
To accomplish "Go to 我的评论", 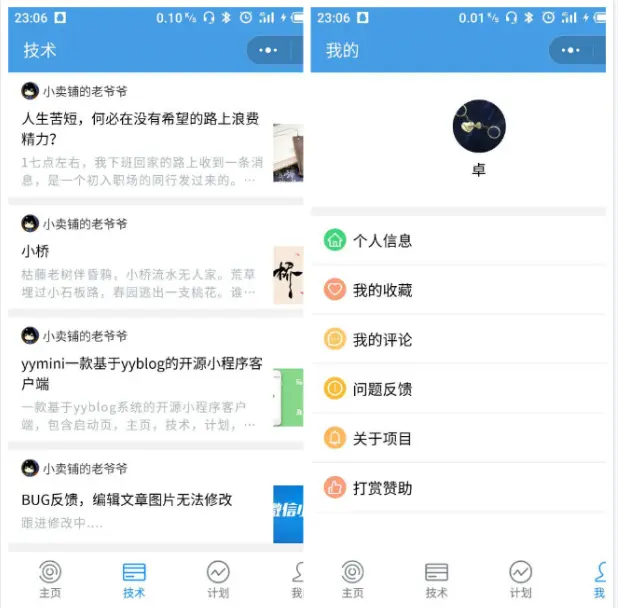I will 382,340.
